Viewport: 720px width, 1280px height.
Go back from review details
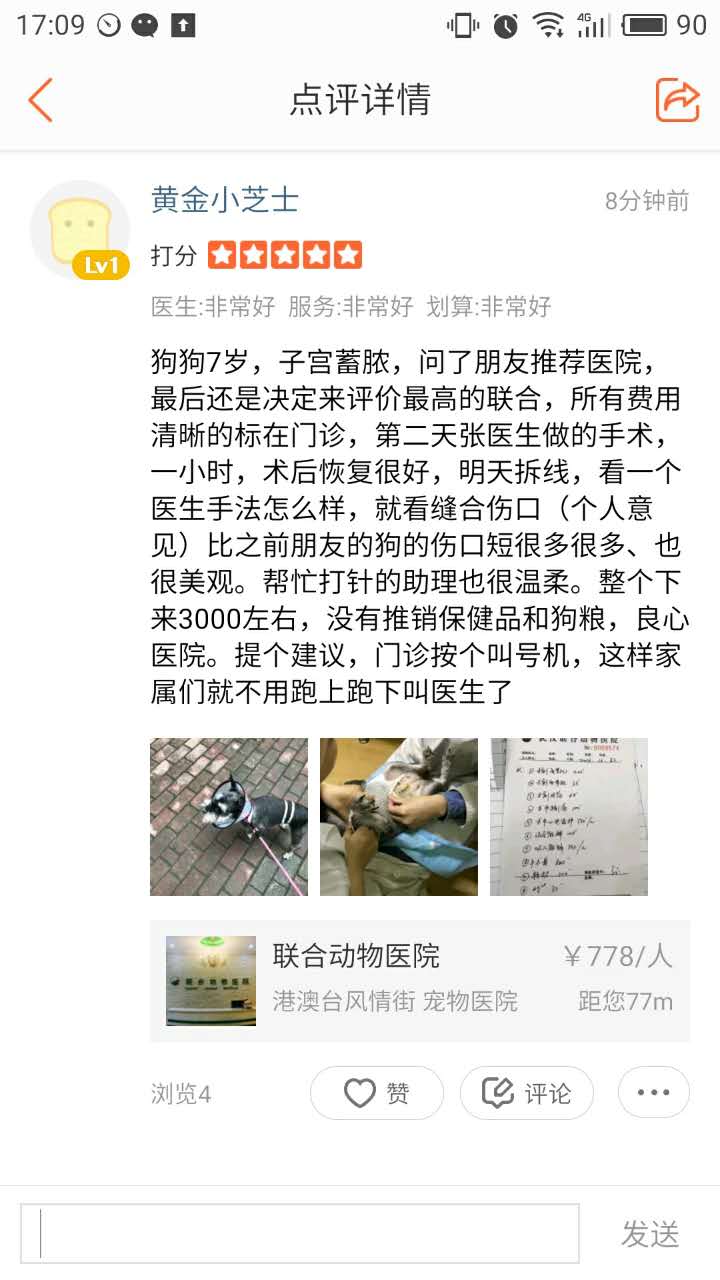tap(40, 100)
